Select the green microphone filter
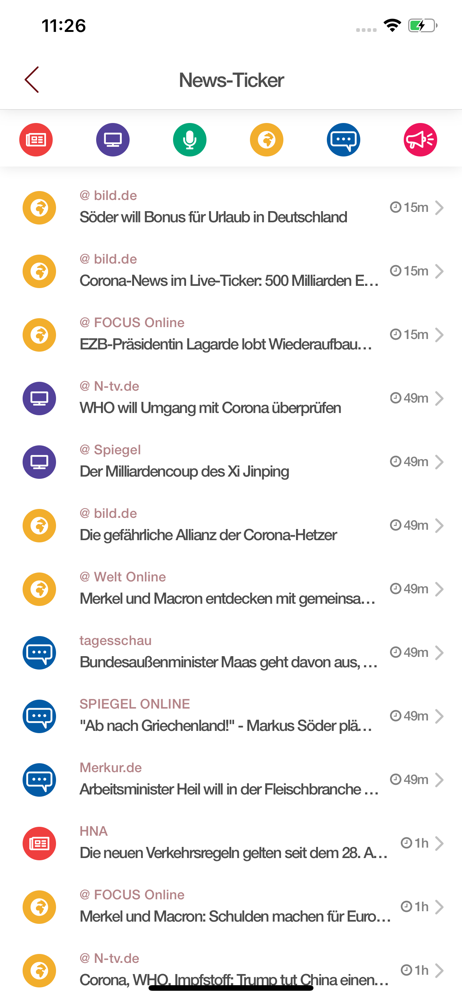The width and height of the screenshot is (462, 1000). click(190, 138)
